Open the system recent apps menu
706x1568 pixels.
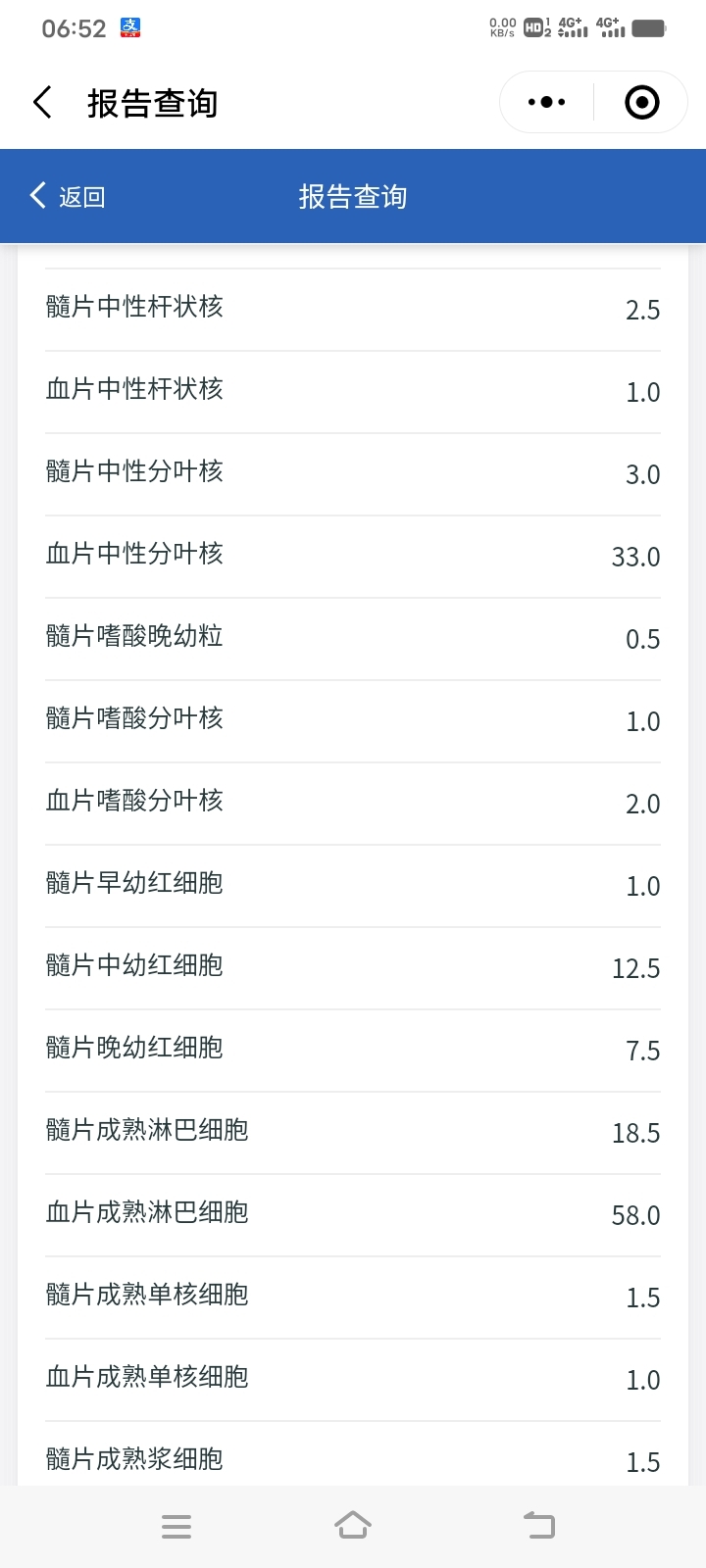coord(176,1526)
